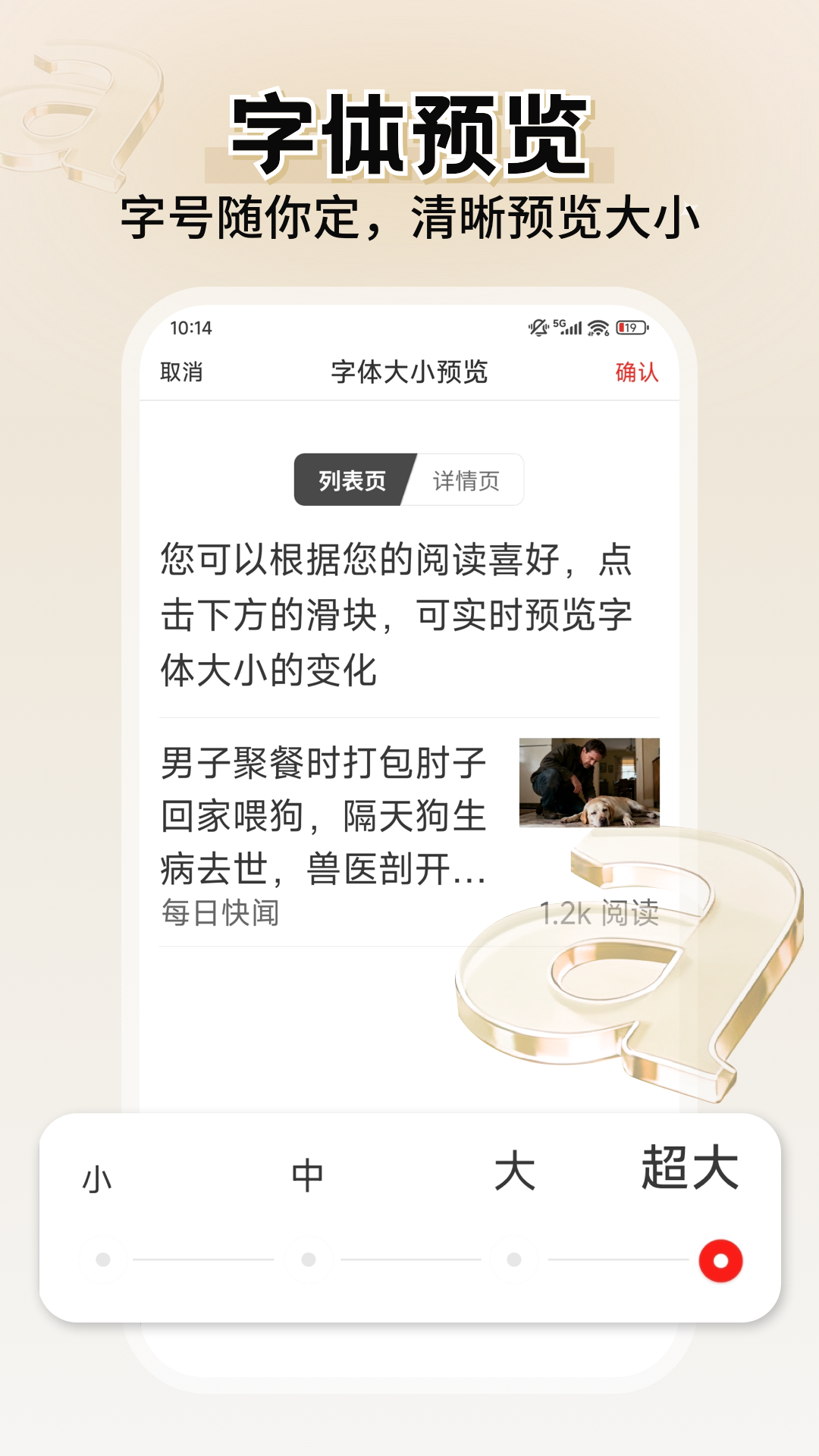Tap 确认 to confirm font size
The image size is (819, 1456).
(x=637, y=372)
